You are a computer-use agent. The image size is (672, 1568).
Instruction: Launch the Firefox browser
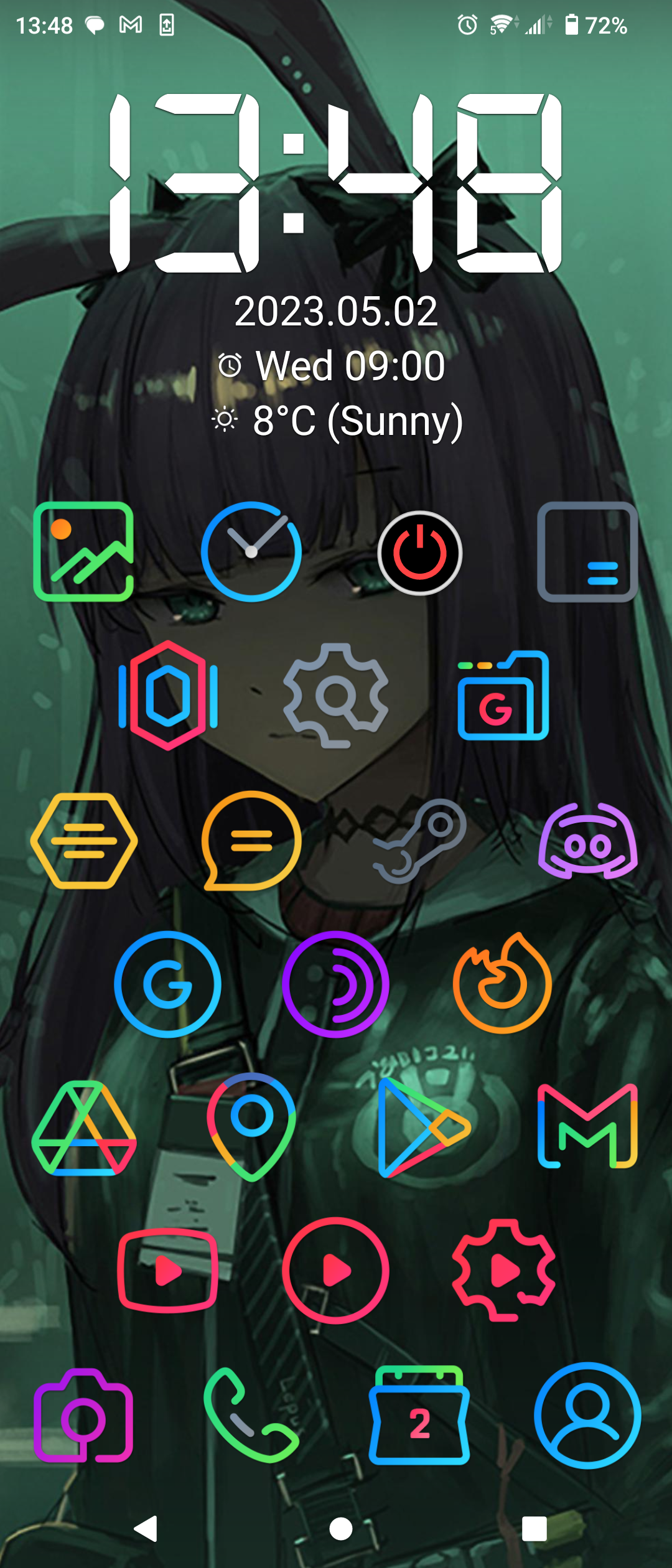[503, 984]
